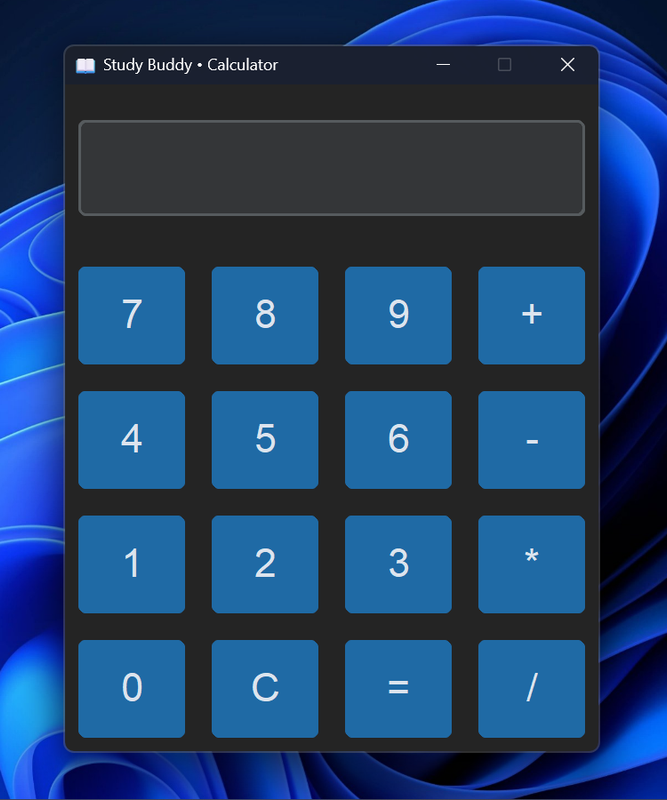The width and height of the screenshot is (667, 800).
Task: Hit the 3 button
Action: [398, 564]
